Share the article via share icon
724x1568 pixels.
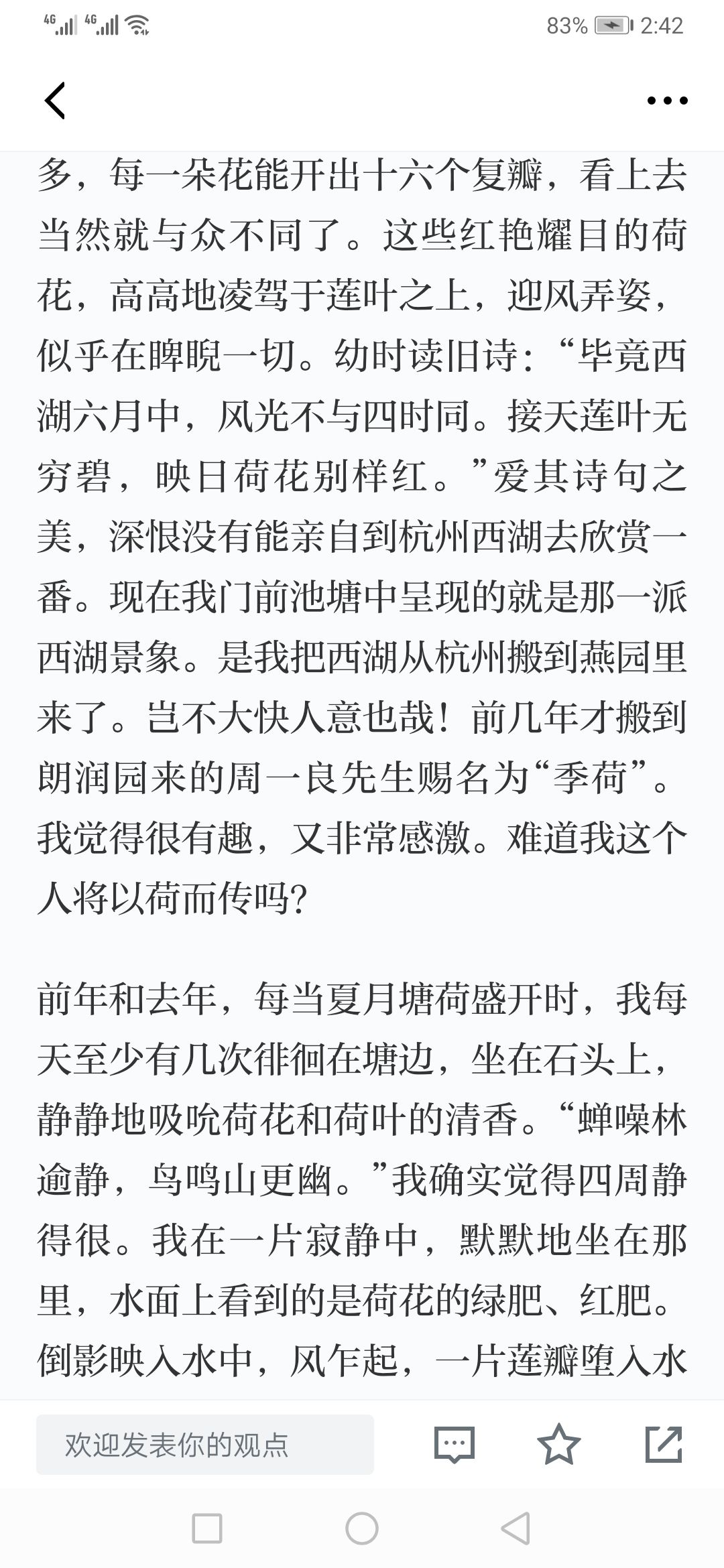pos(664,1444)
